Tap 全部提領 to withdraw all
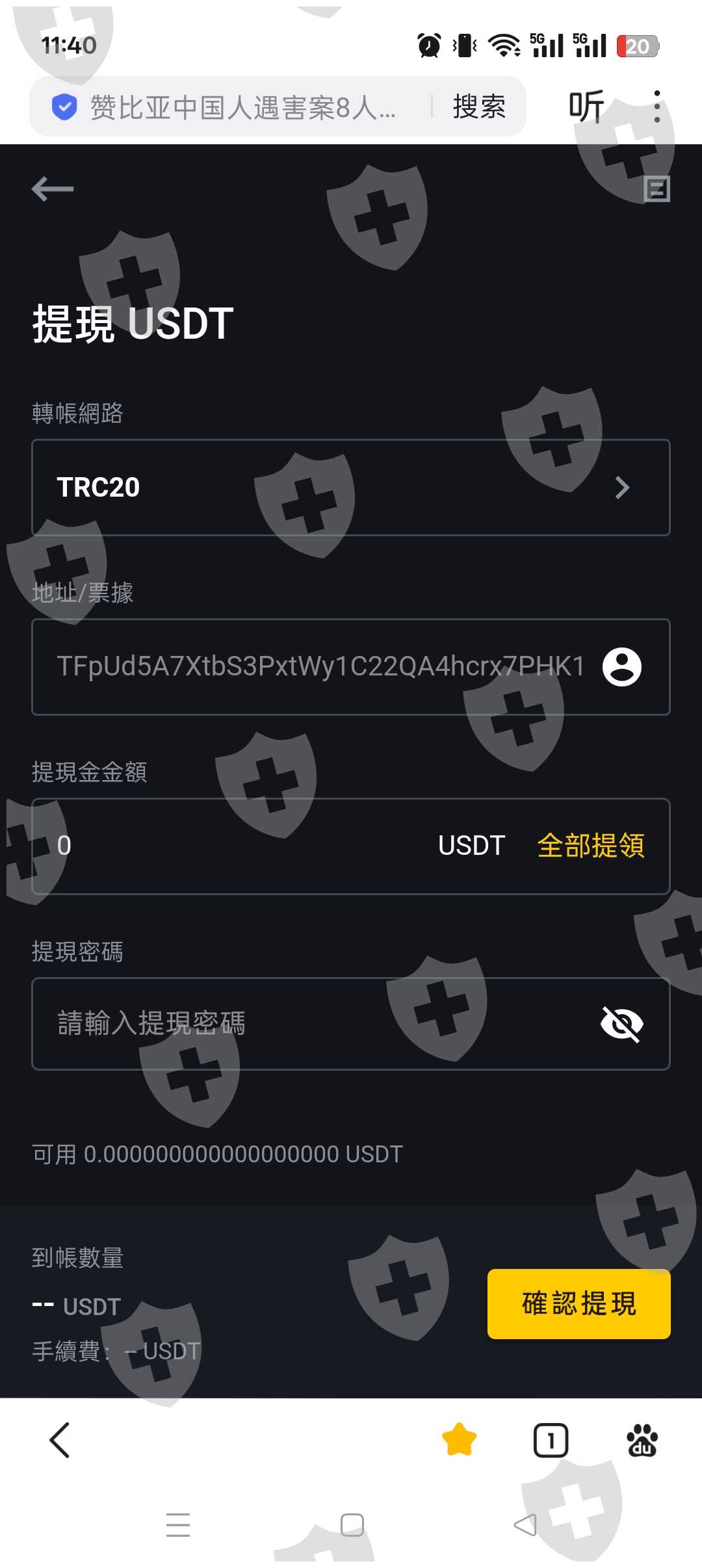 tap(590, 846)
